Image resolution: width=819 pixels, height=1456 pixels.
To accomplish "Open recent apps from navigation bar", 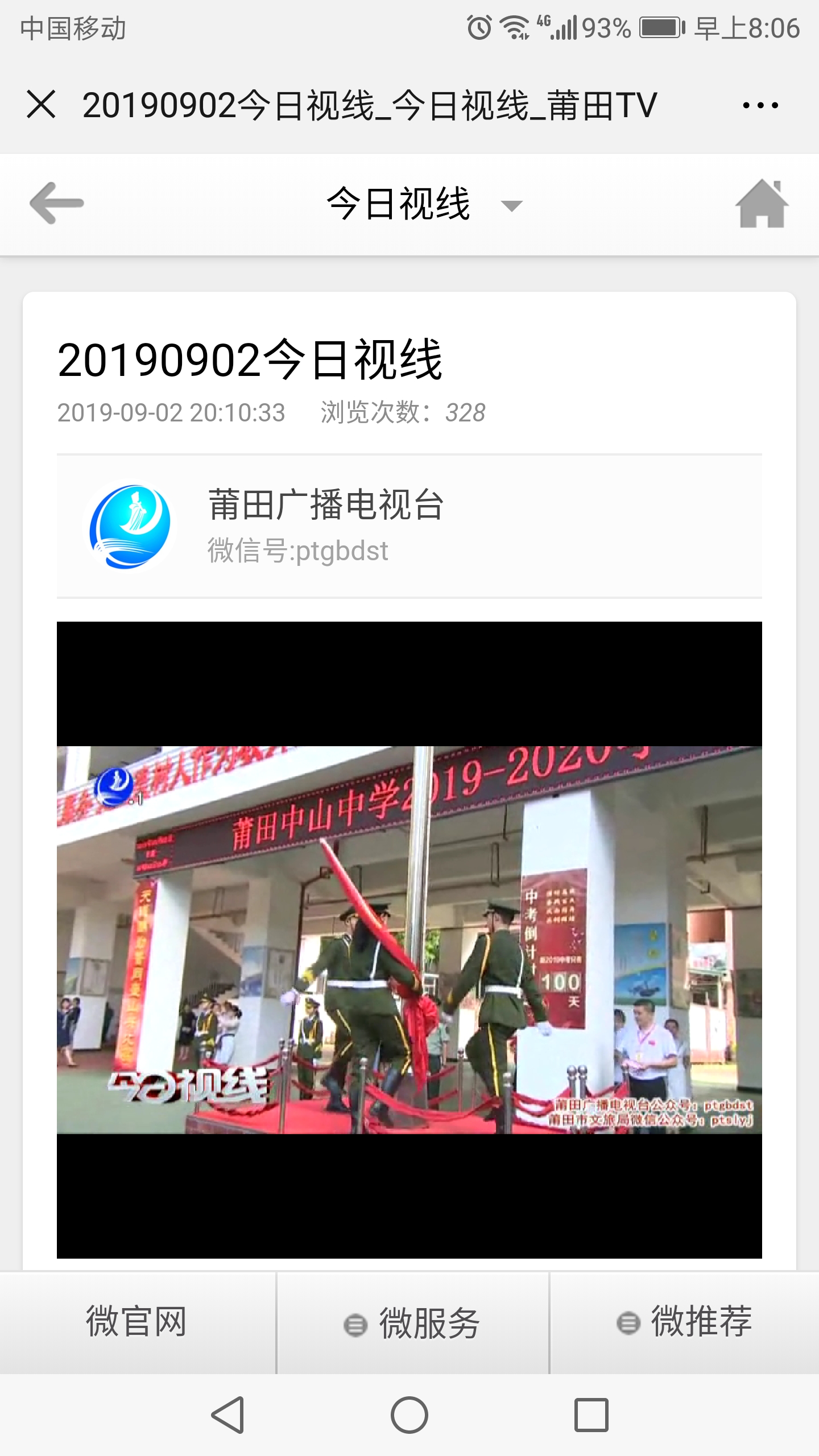I will point(591,1414).
